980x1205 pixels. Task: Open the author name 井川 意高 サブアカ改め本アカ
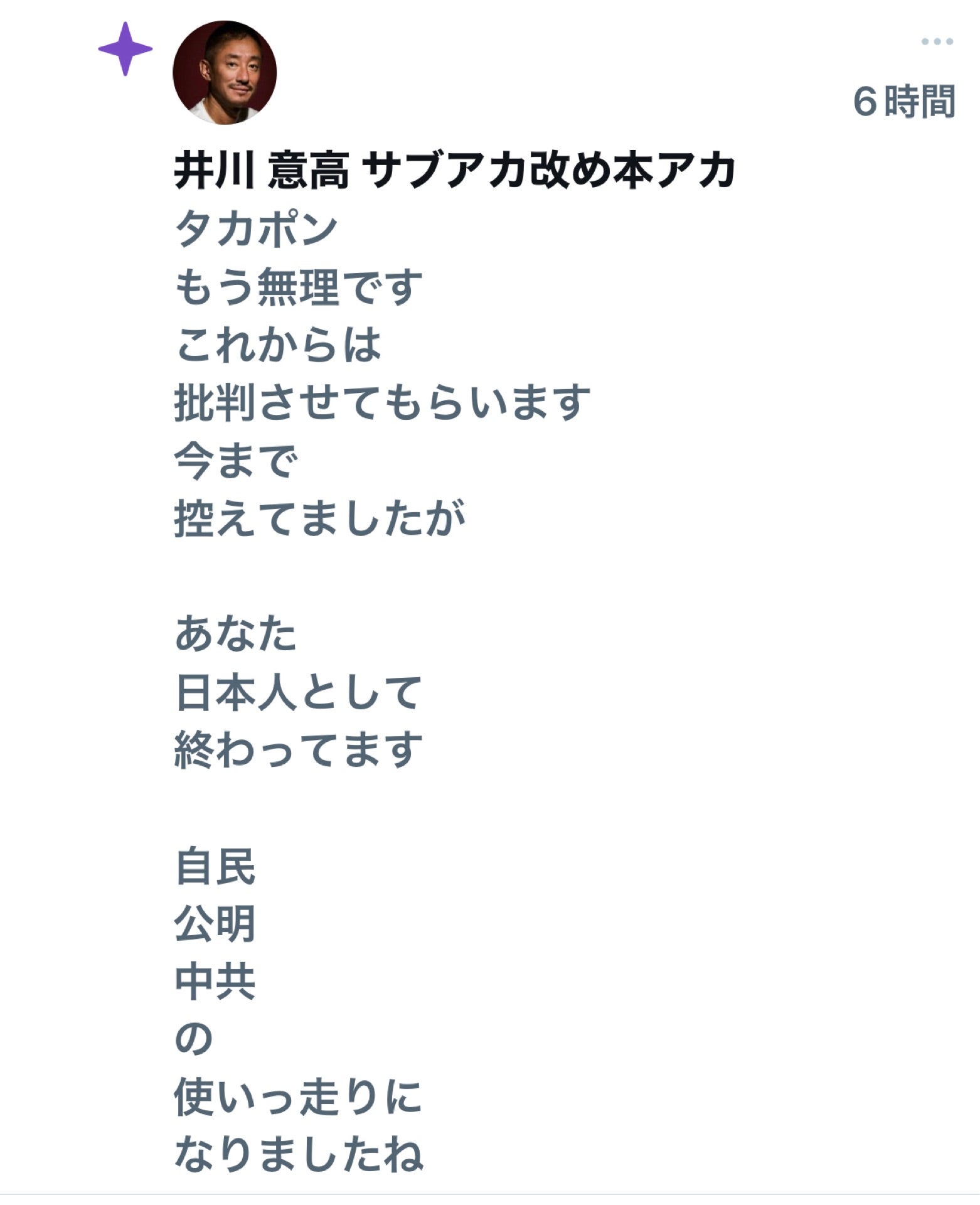[455, 170]
